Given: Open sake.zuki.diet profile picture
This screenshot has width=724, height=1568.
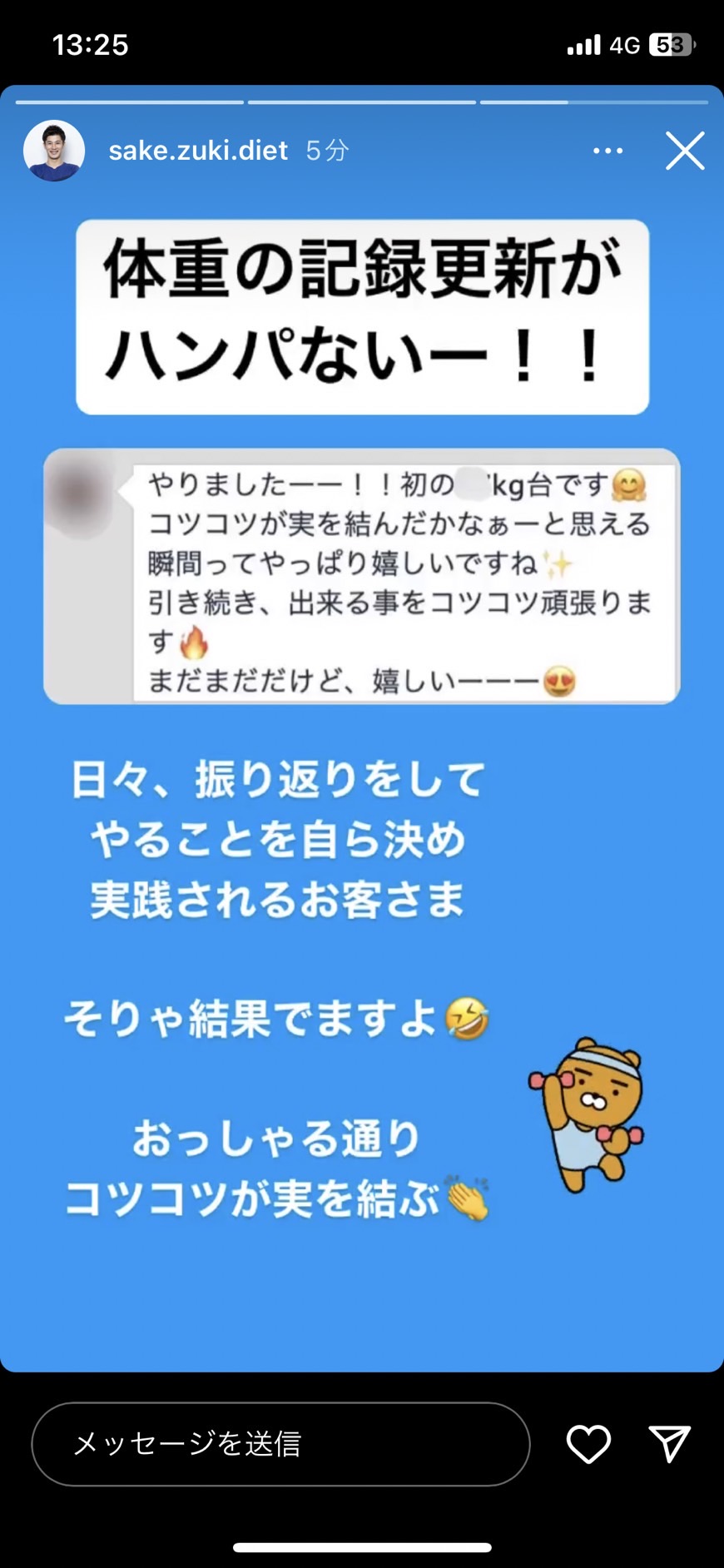Looking at the screenshot, I should pos(54,151).
